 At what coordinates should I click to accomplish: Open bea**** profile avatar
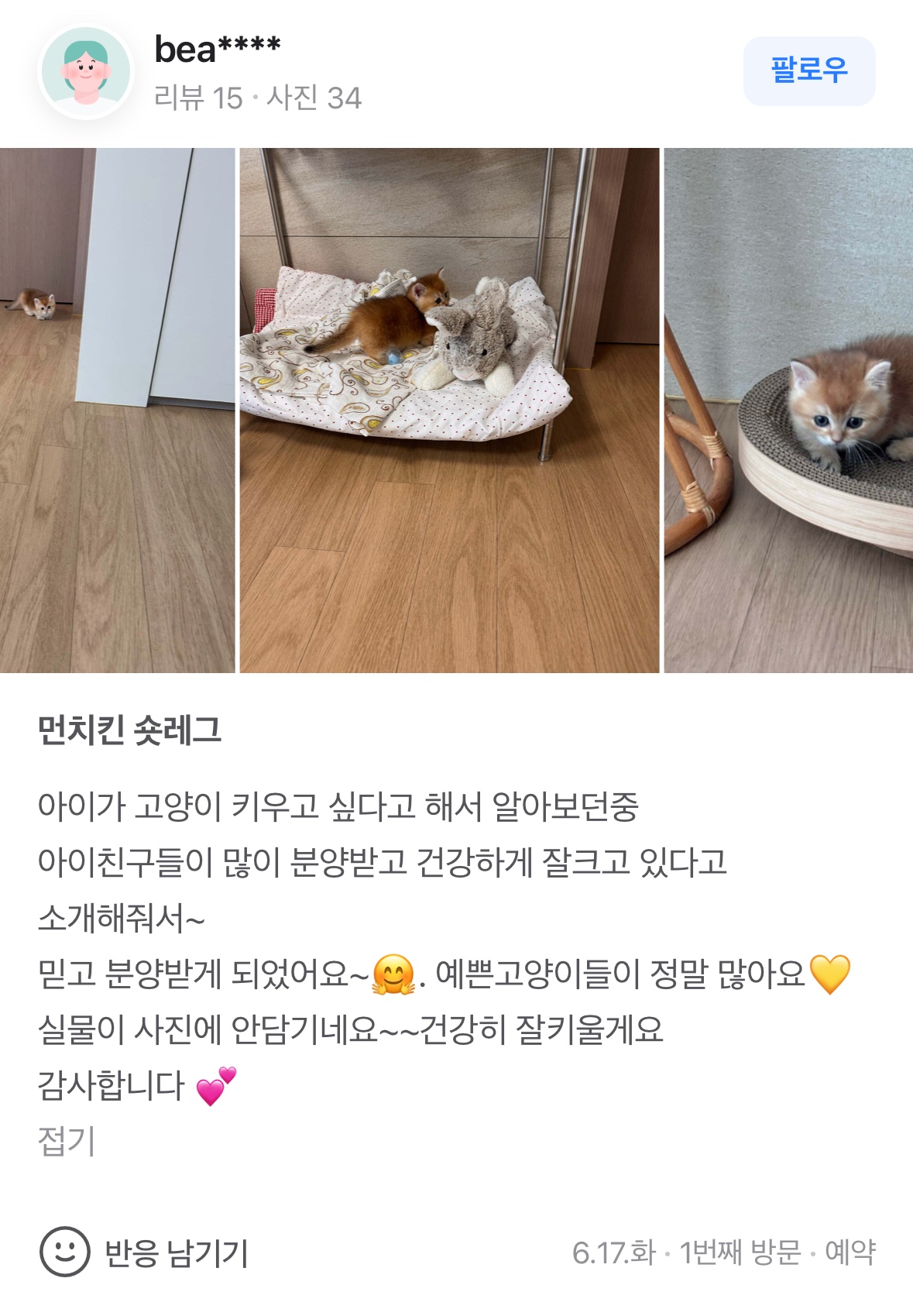point(86,72)
